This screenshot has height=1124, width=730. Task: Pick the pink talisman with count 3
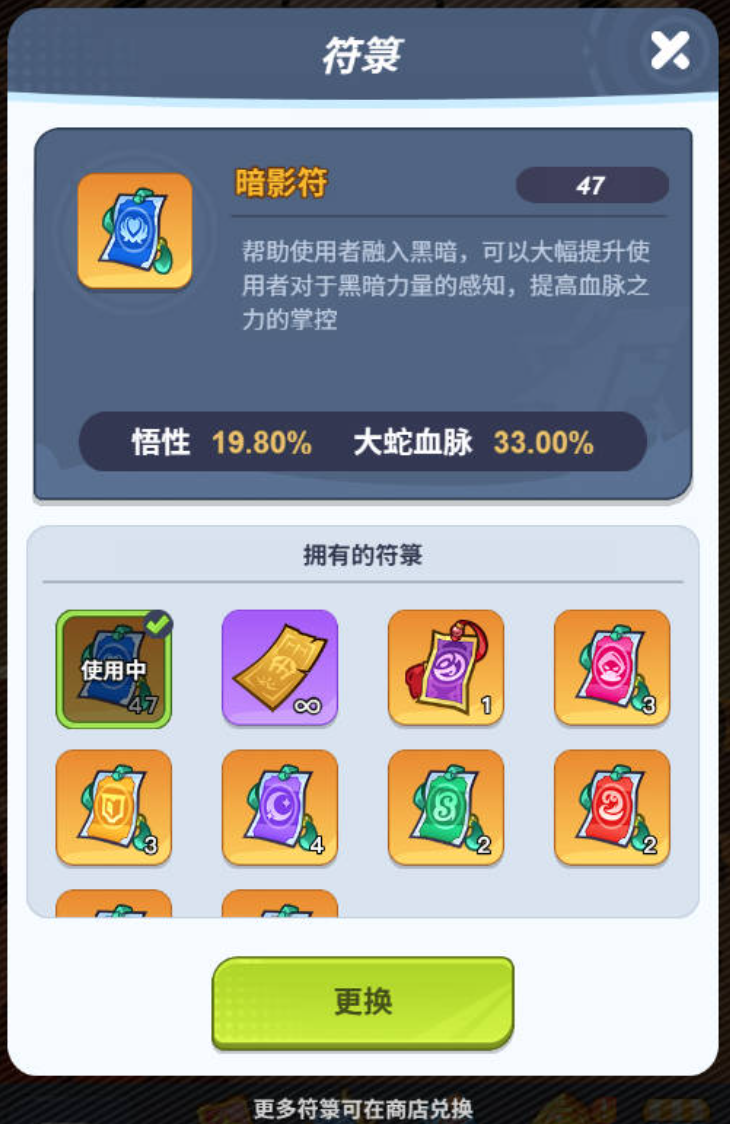[612, 668]
